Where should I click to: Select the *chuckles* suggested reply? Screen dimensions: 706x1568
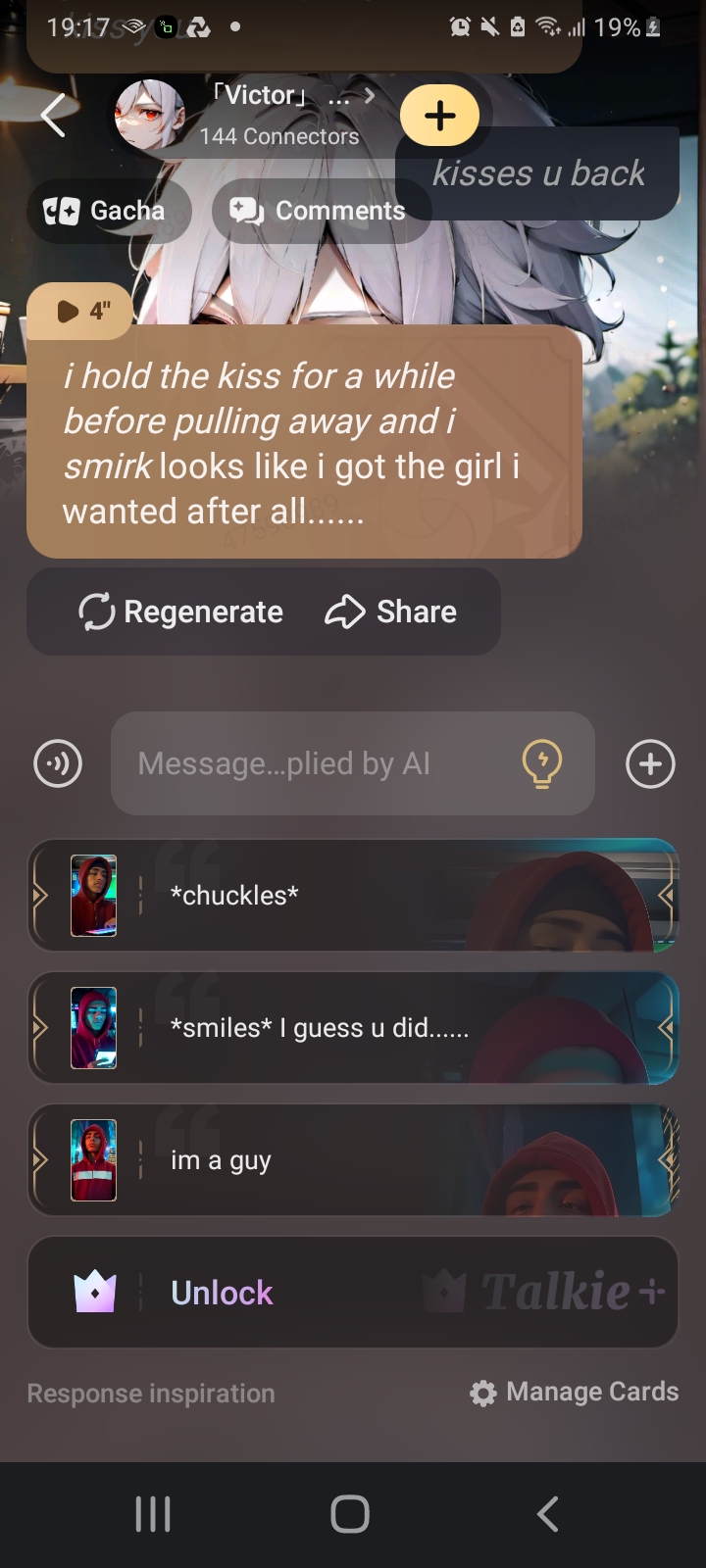353,896
